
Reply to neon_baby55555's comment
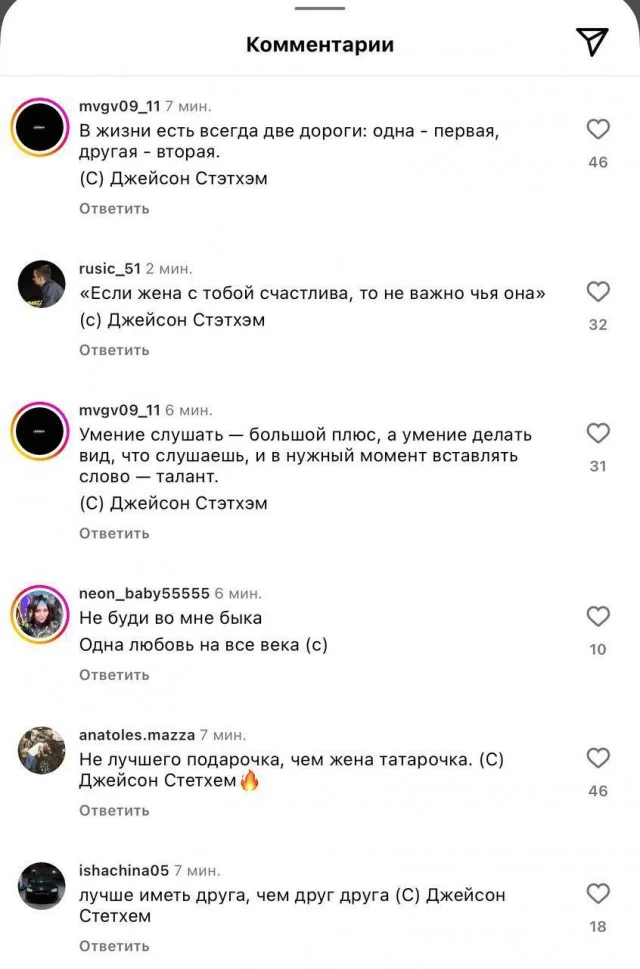tap(114, 675)
